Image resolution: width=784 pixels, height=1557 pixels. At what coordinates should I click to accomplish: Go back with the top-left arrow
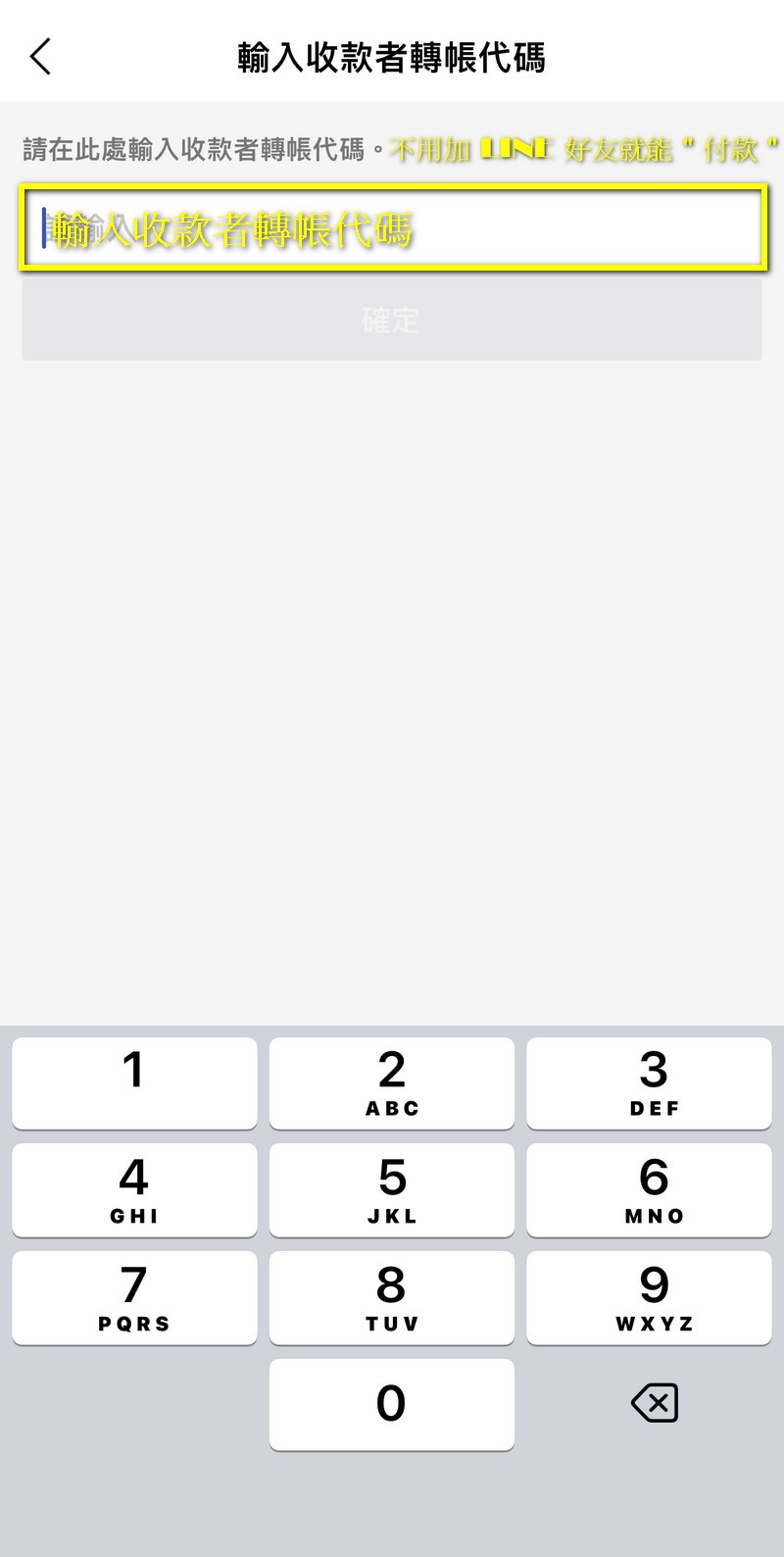(41, 57)
